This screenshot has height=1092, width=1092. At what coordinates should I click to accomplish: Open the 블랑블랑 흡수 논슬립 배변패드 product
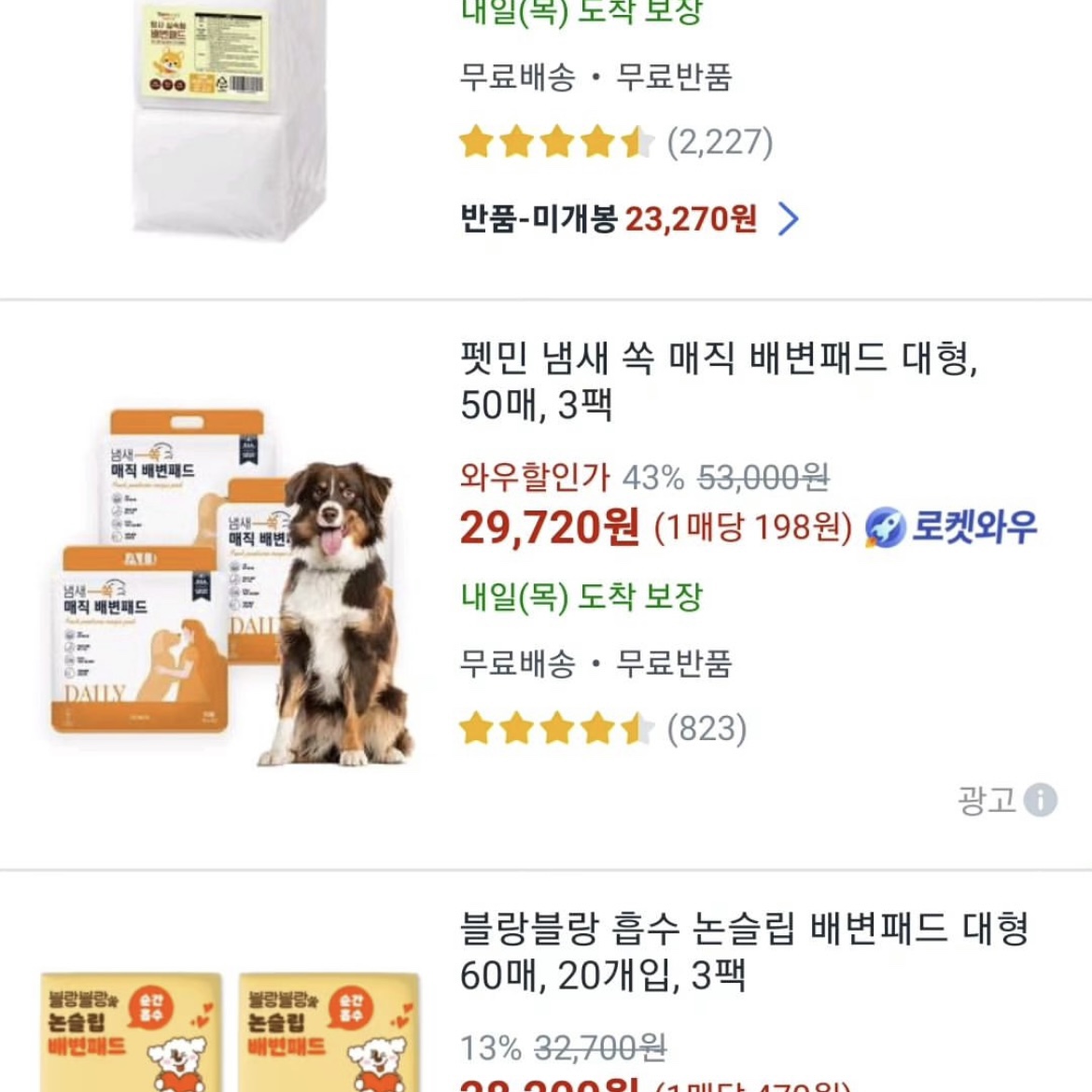(743, 951)
